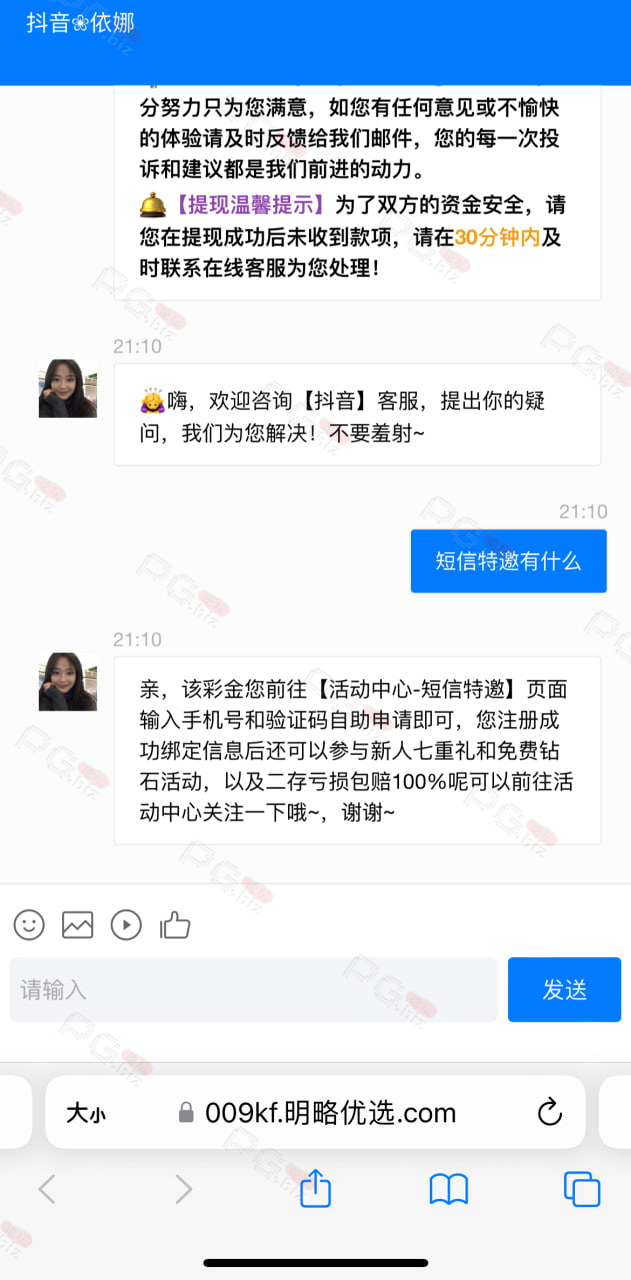Tap the thumbs-up rating icon
The image size is (631, 1280).
click(x=175, y=925)
